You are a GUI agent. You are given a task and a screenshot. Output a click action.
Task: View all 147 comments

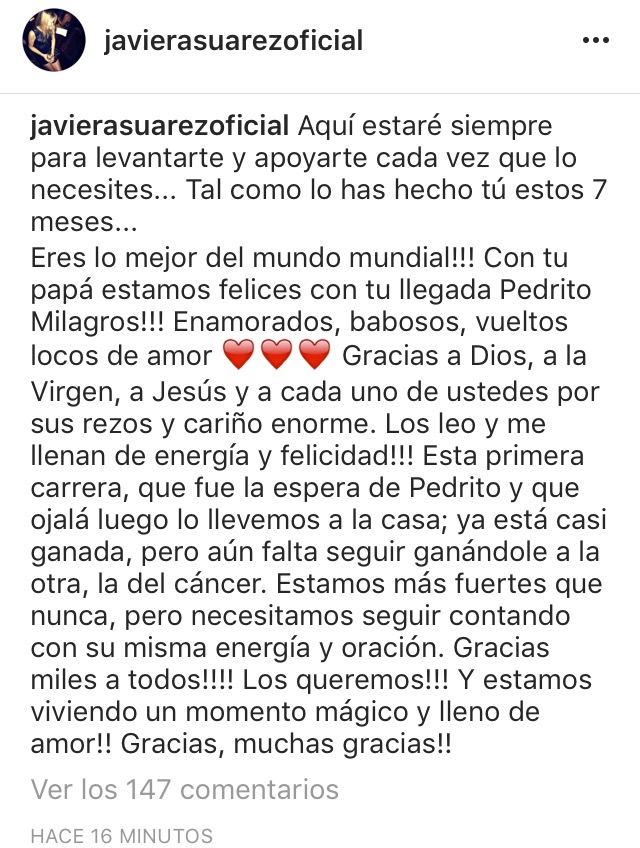coord(185,790)
